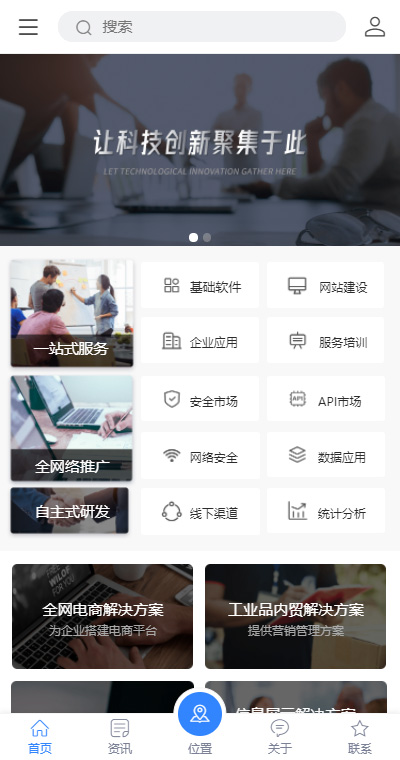Open 网站建设

pos(325,285)
